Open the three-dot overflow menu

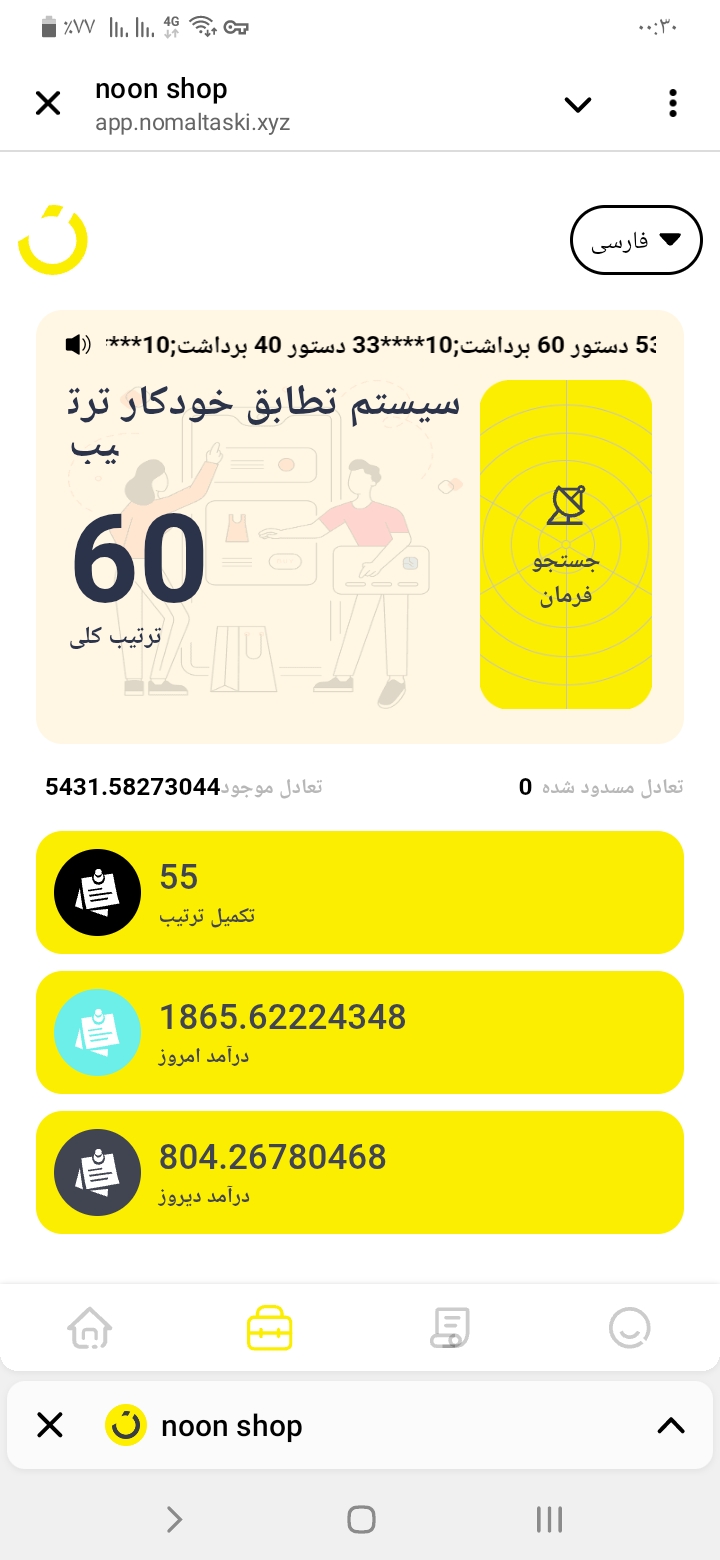[x=673, y=103]
